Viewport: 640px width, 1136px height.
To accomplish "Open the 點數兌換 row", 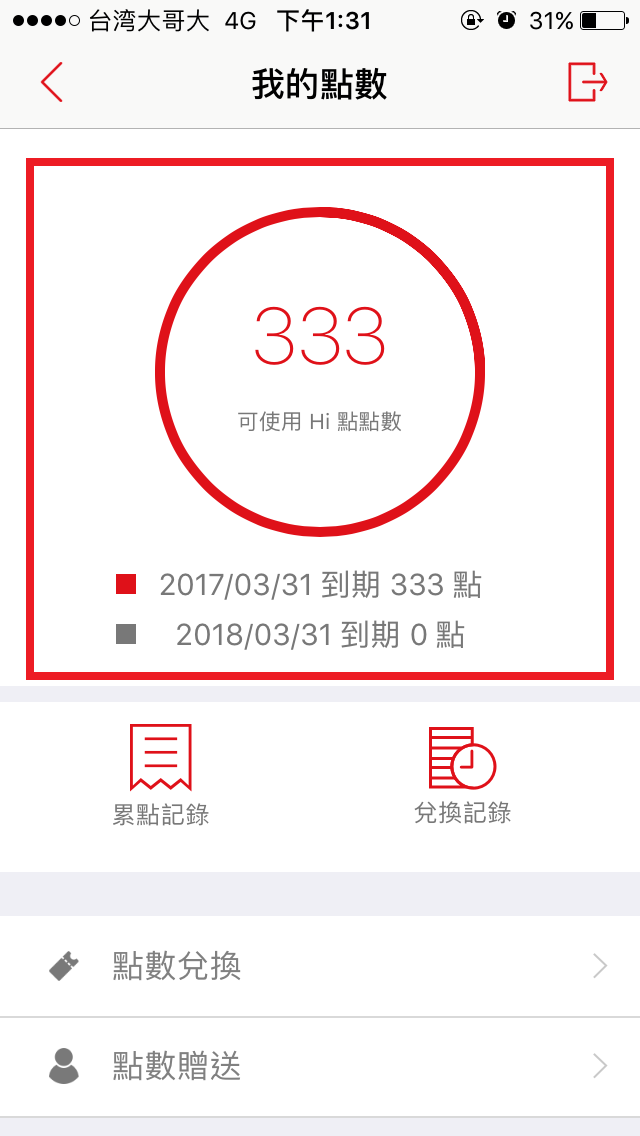I will tap(320, 966).
